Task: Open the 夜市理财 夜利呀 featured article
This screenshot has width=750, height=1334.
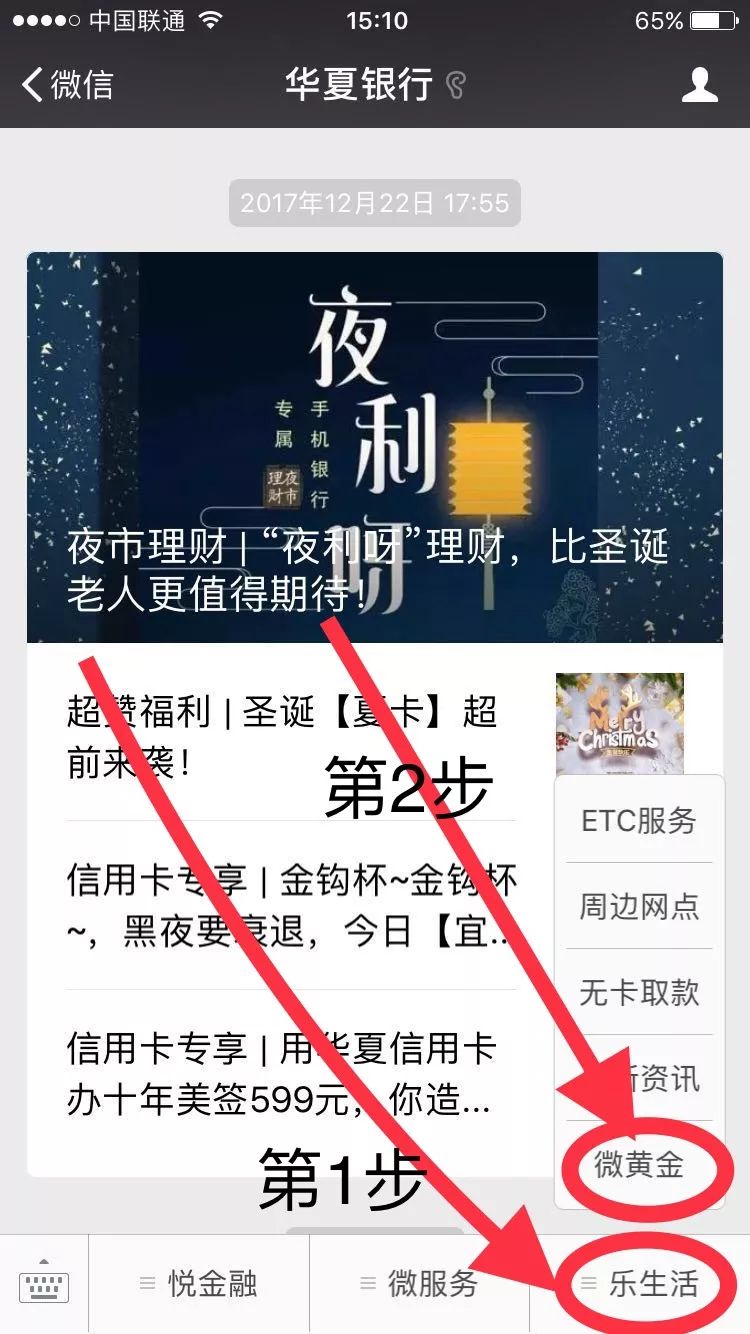Action: coord(374,447)
